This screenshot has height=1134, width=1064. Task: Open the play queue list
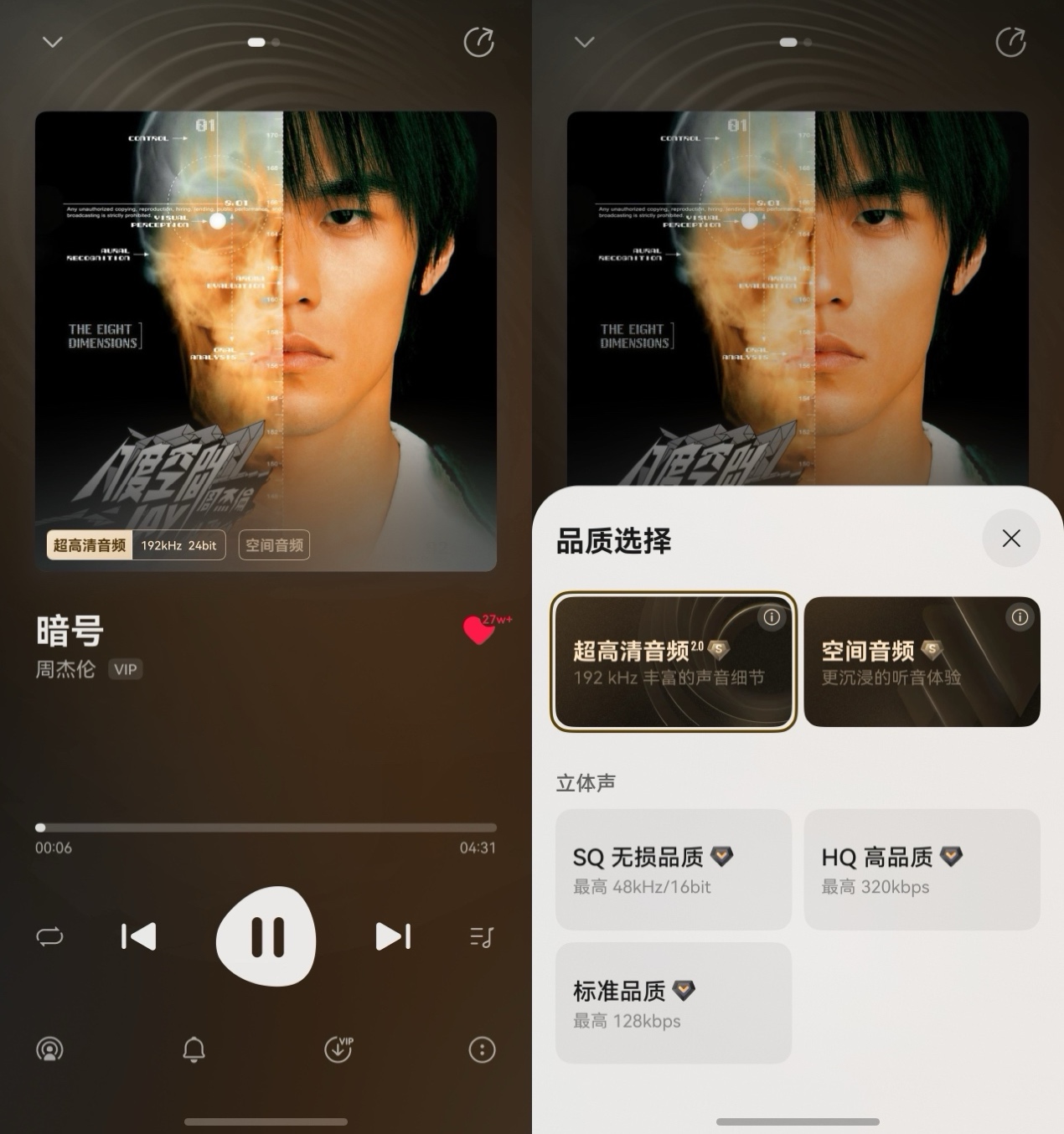(482, 936)
